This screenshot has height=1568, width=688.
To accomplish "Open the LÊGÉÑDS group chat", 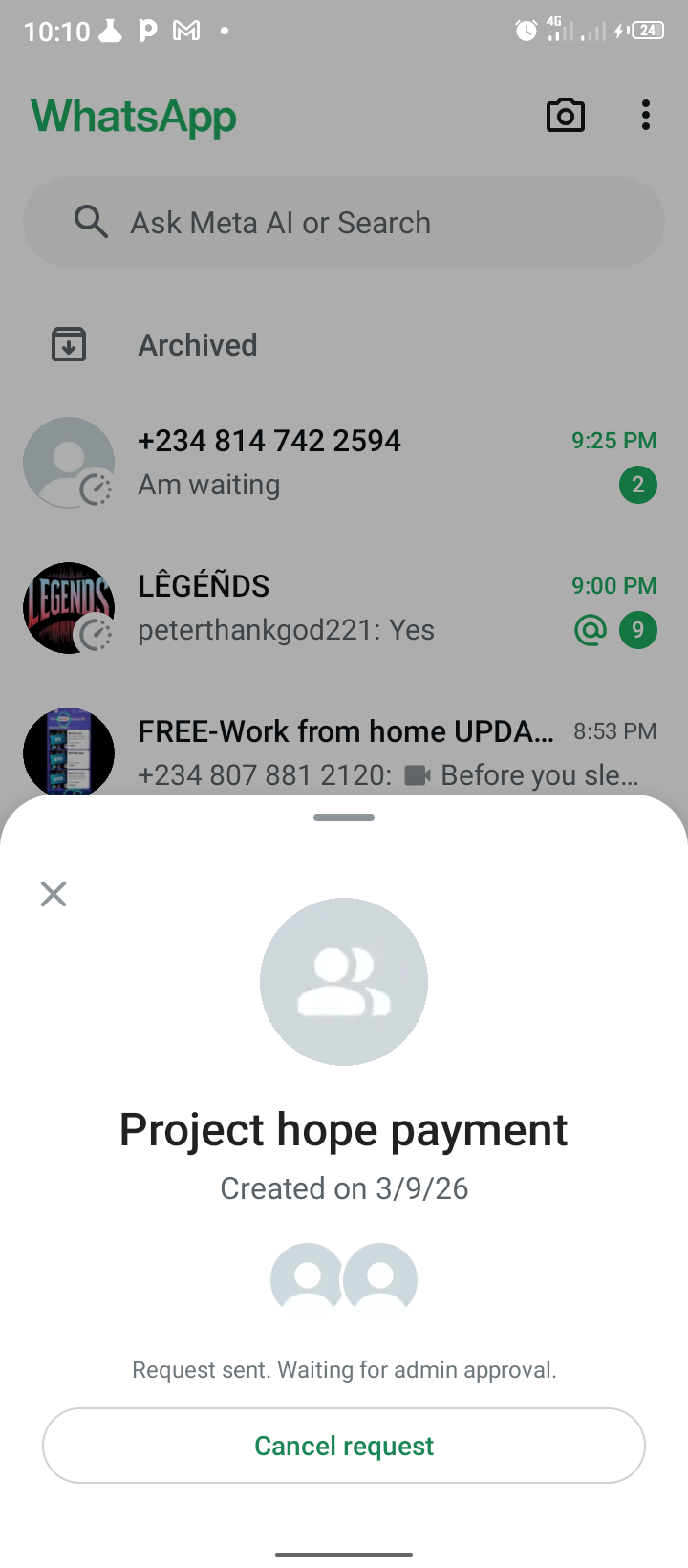I will click(344, 608).
